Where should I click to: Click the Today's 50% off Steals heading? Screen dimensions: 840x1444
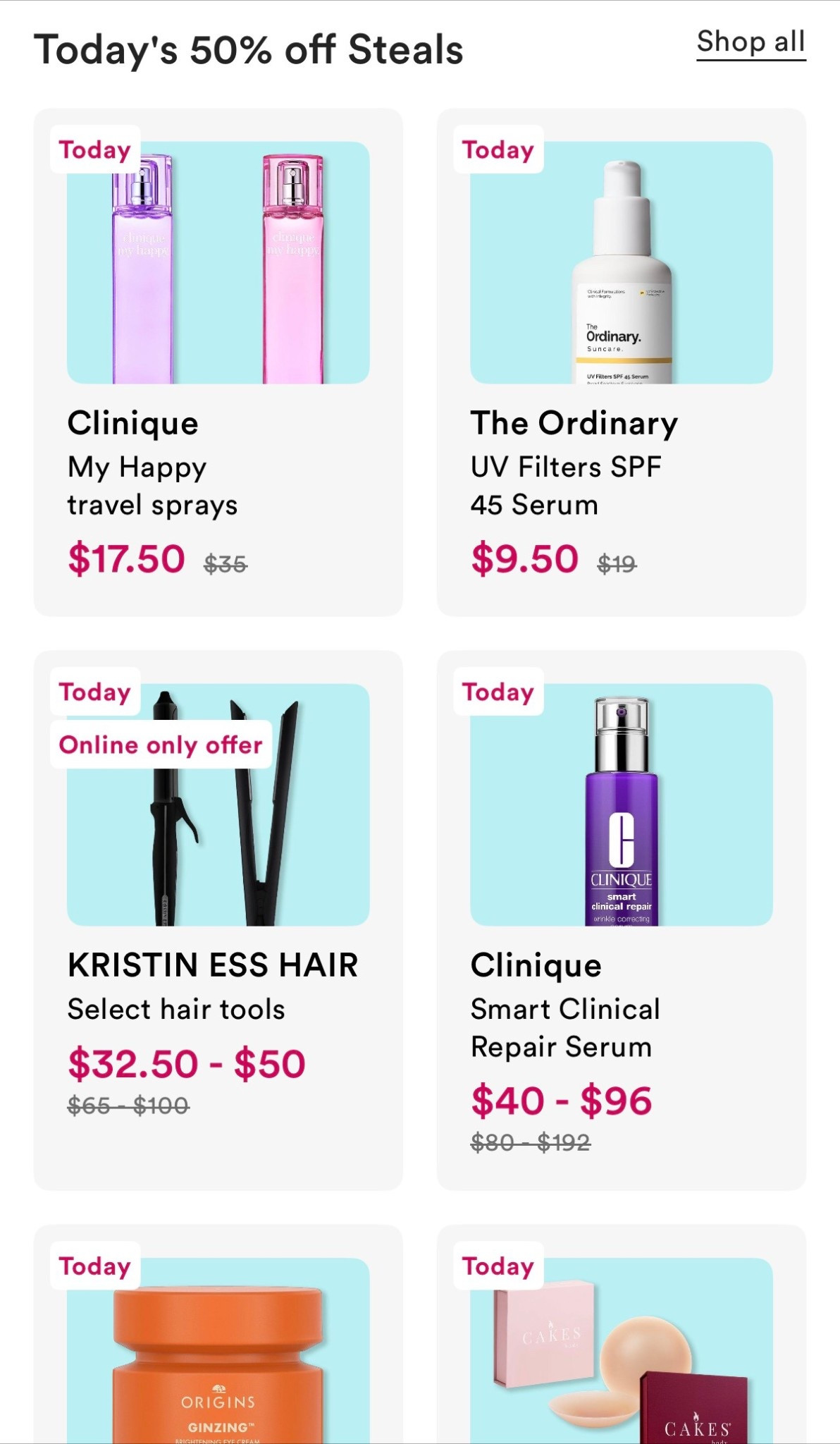pyautogui.click(x=249, y=49)
